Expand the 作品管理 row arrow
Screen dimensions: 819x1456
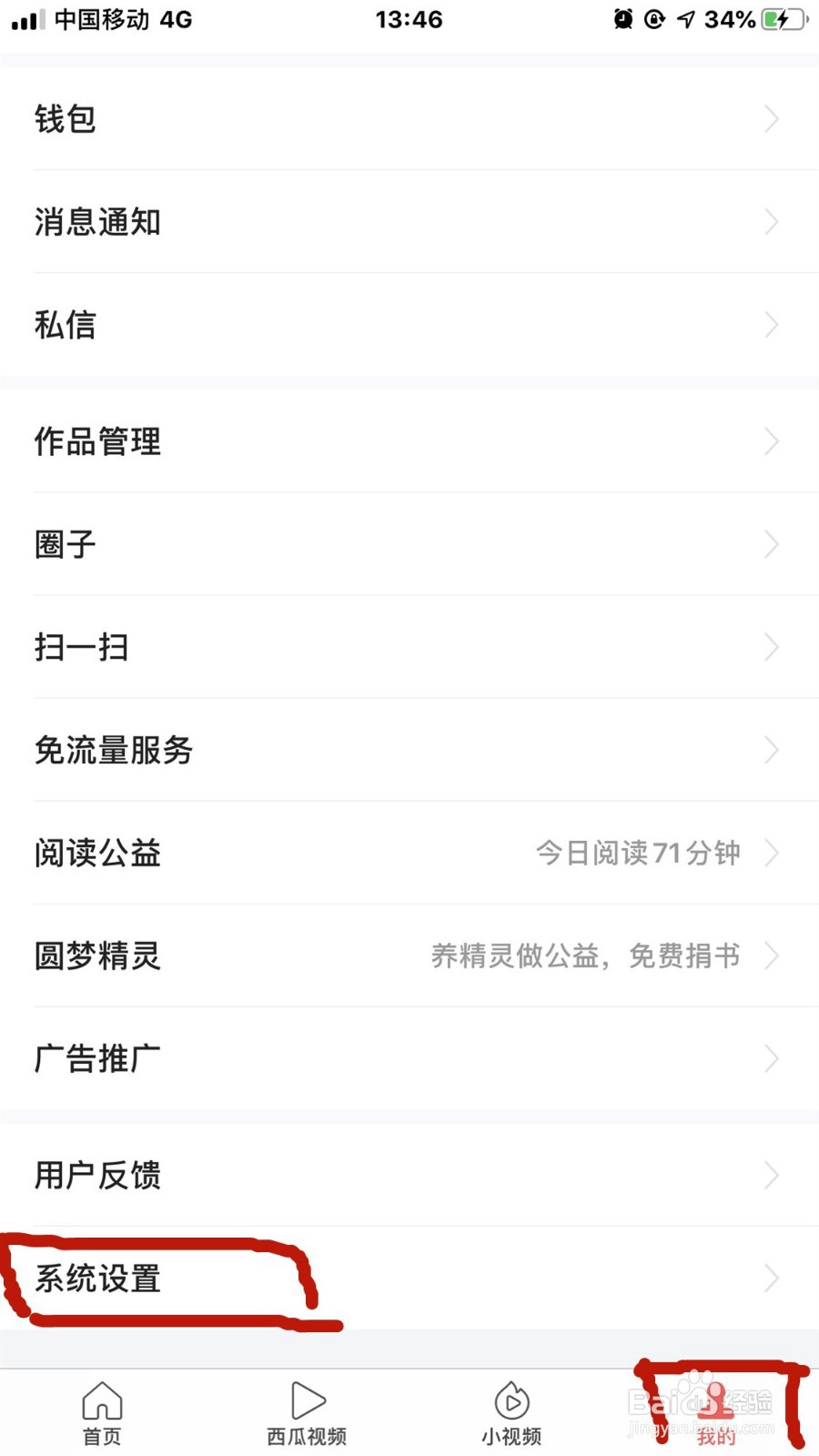[770, 442]
